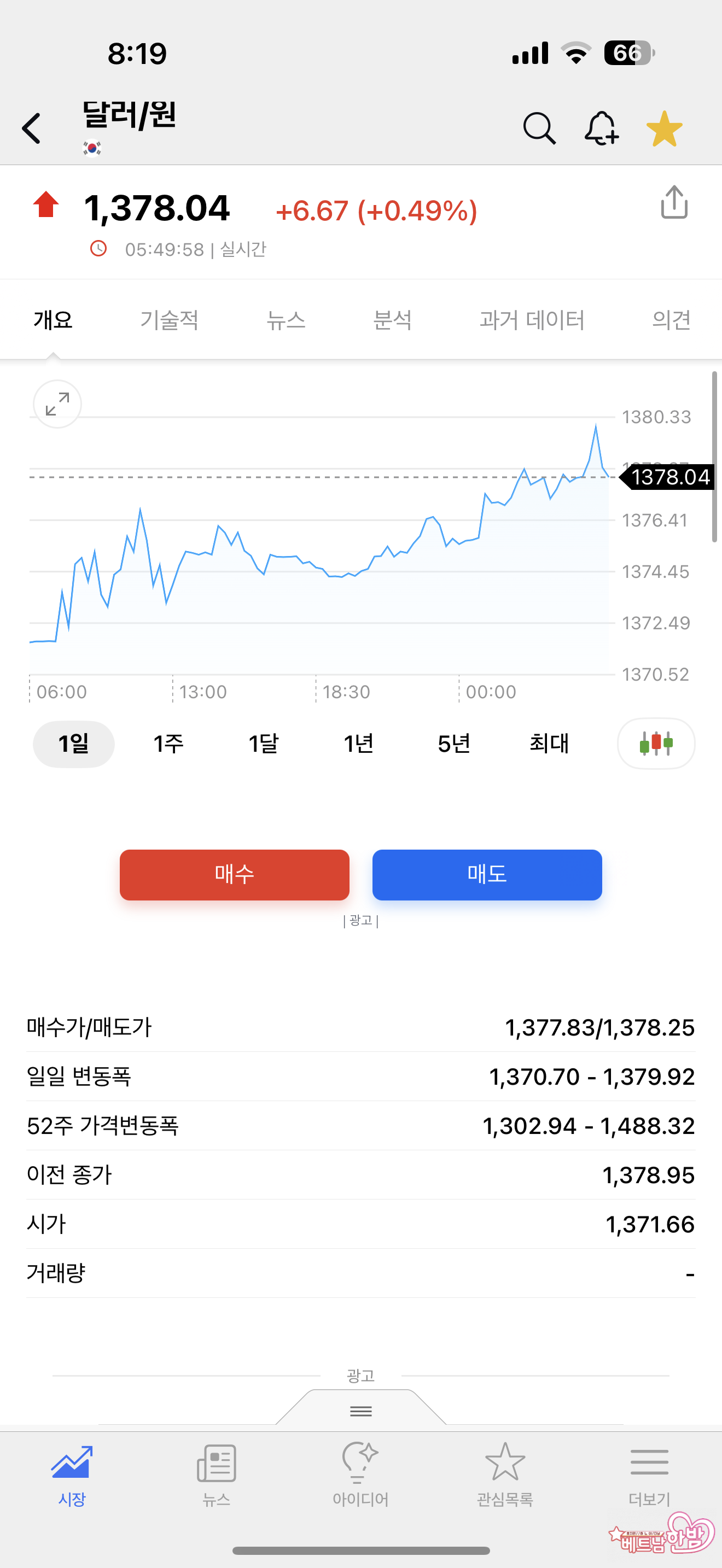Select the 1주 chart range

(x=168, y=744)
